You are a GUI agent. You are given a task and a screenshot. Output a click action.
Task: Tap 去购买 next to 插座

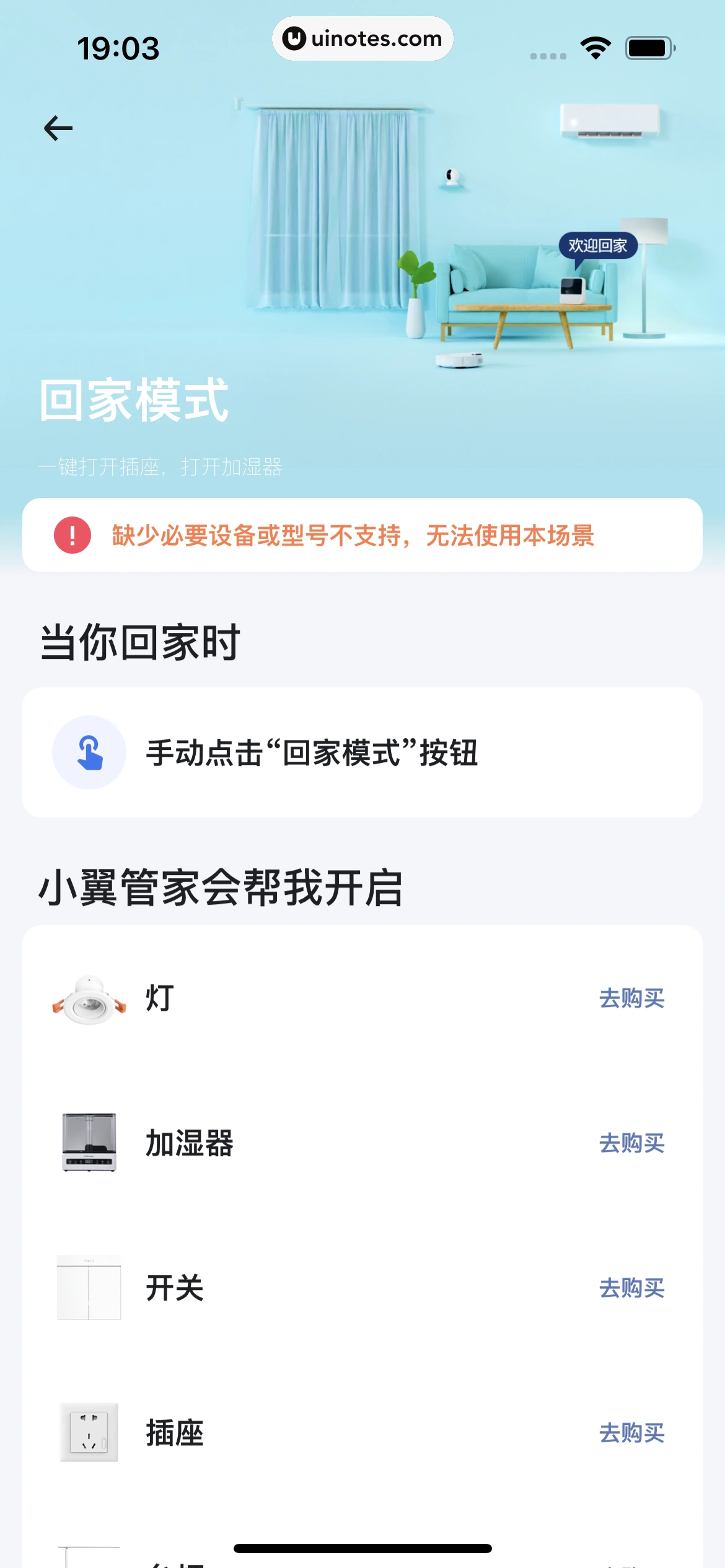[631, 1433]
